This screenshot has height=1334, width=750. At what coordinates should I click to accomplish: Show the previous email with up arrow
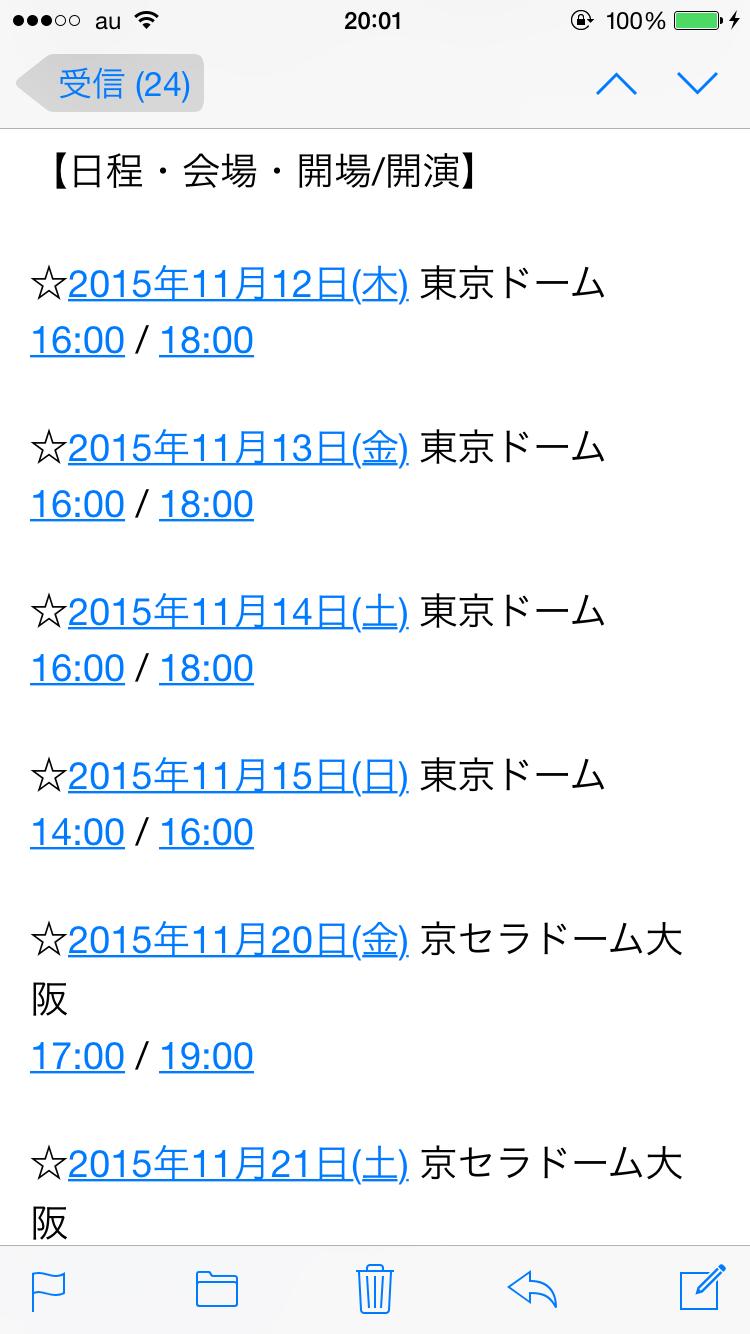pos(616,84)
